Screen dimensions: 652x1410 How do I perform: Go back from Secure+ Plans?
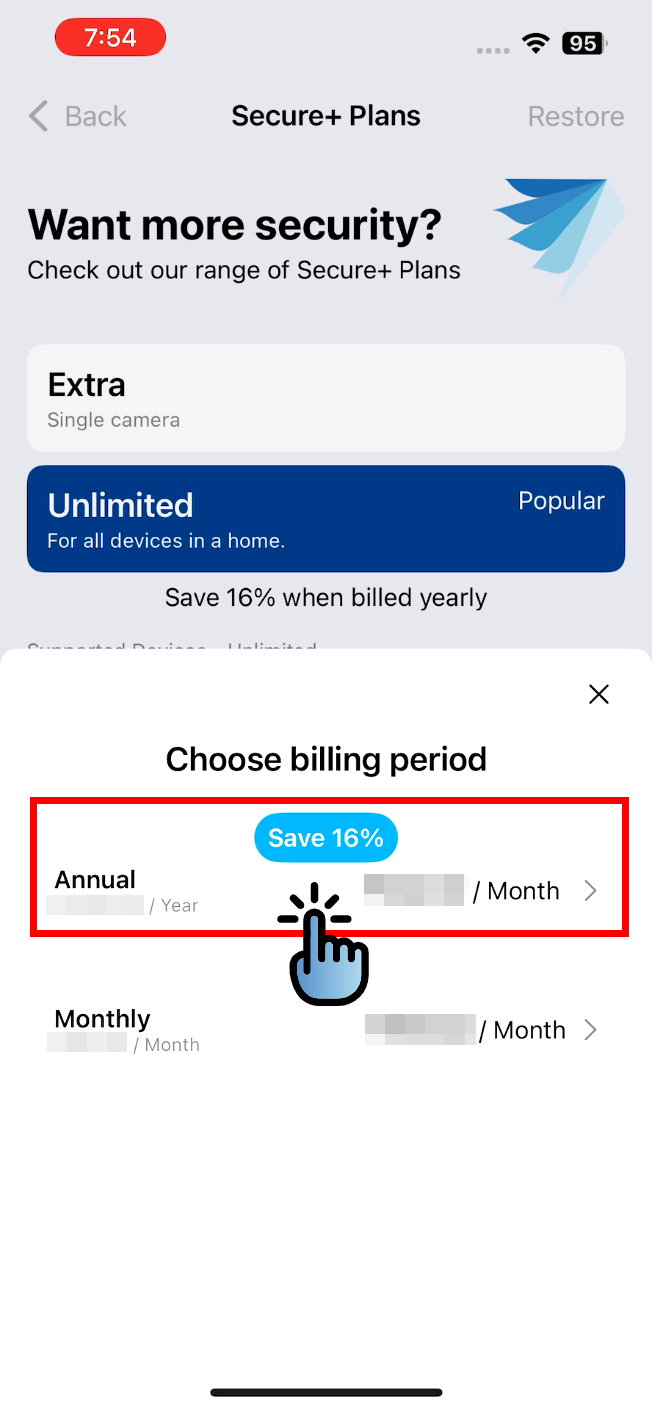click(77, 116)
